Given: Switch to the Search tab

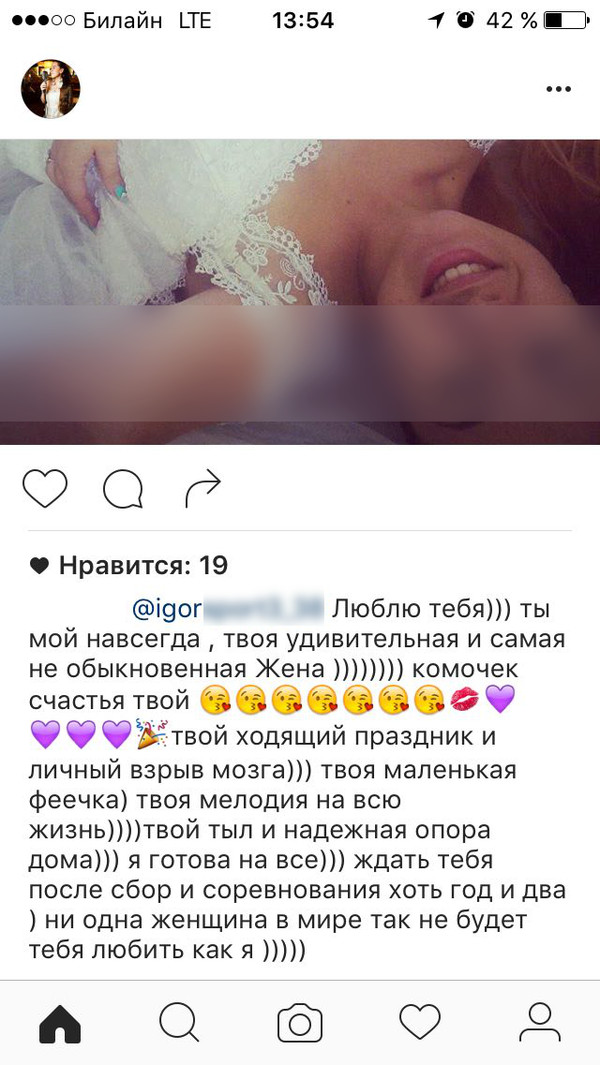Looking at the screenshot, I should pyautogui.click(x=179, y=1022).
